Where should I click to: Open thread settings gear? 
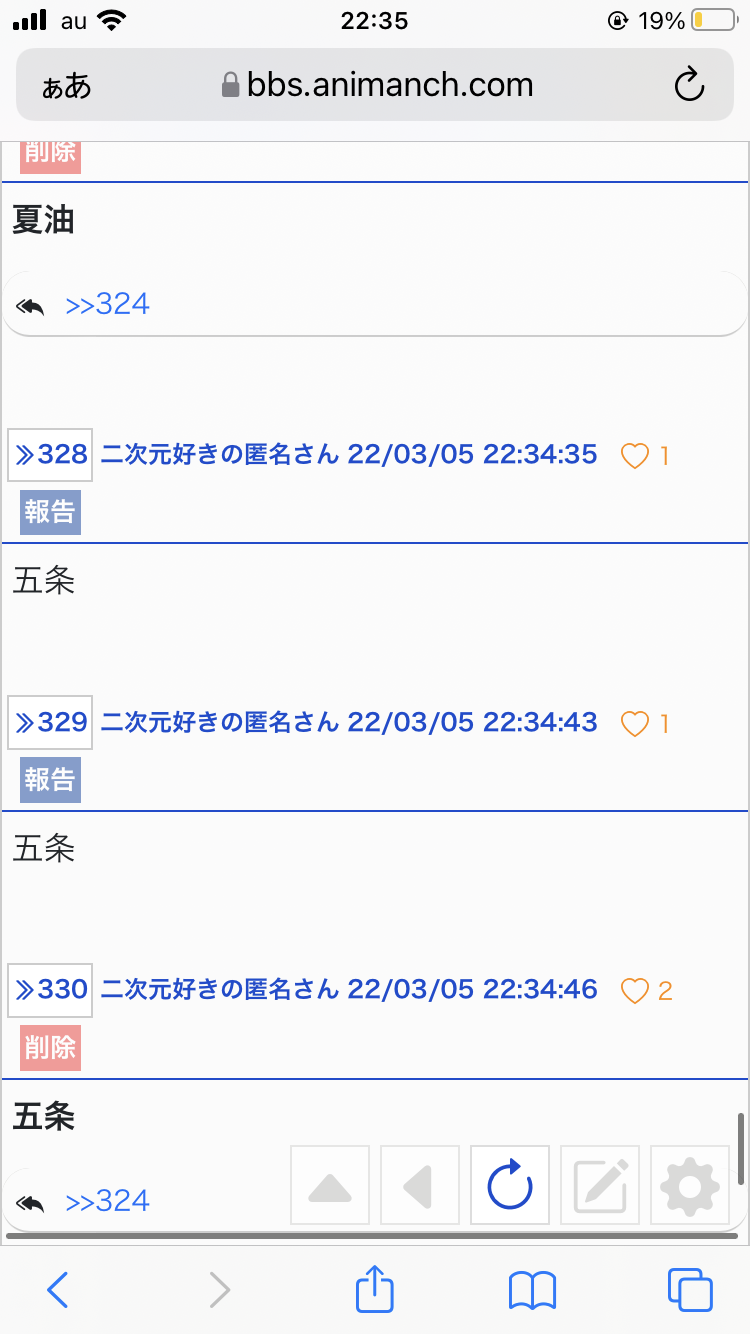click(x=690, y=1186)
